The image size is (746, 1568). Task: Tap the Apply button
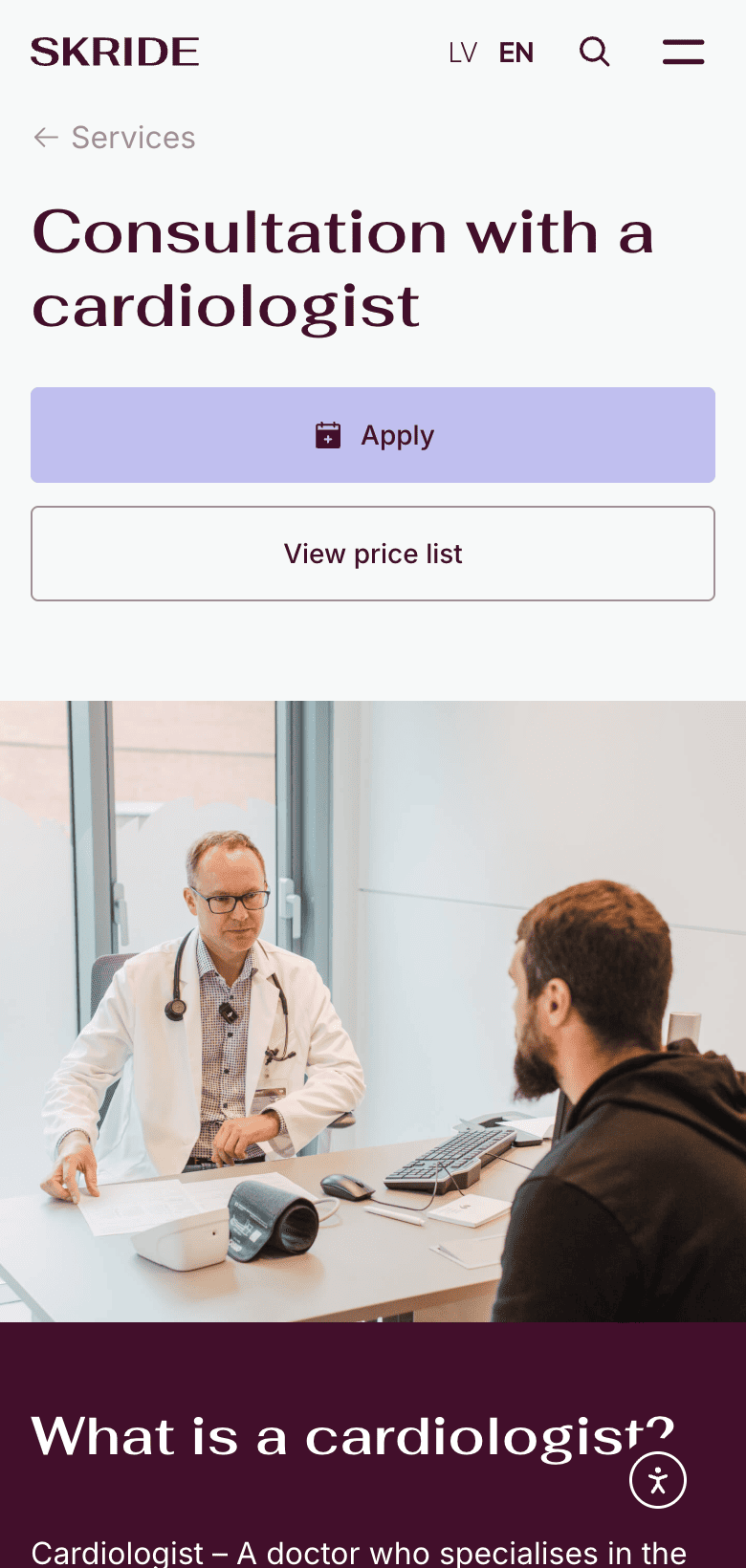(373, 435)
